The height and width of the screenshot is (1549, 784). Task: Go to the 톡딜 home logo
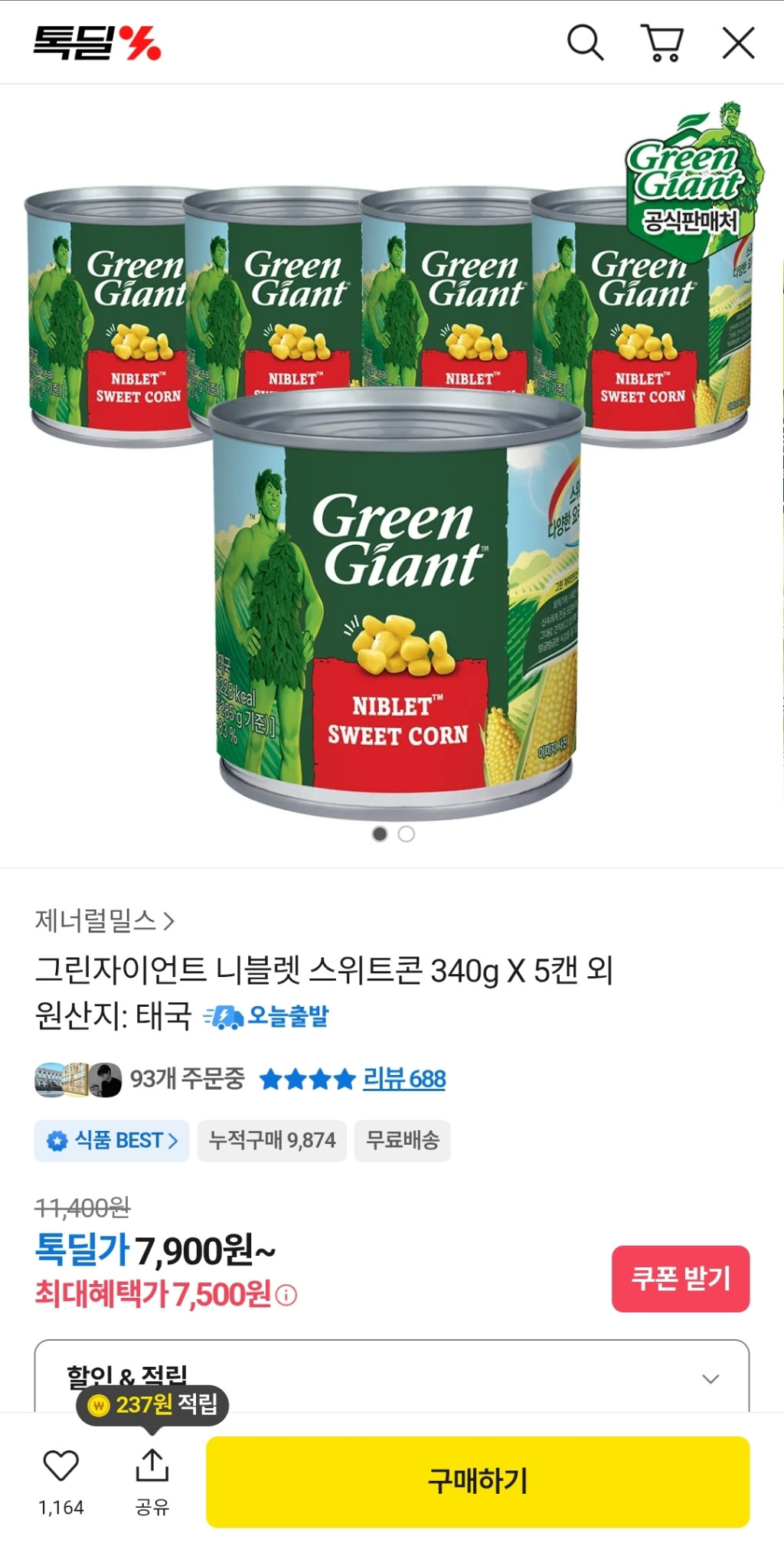[96, 43]
